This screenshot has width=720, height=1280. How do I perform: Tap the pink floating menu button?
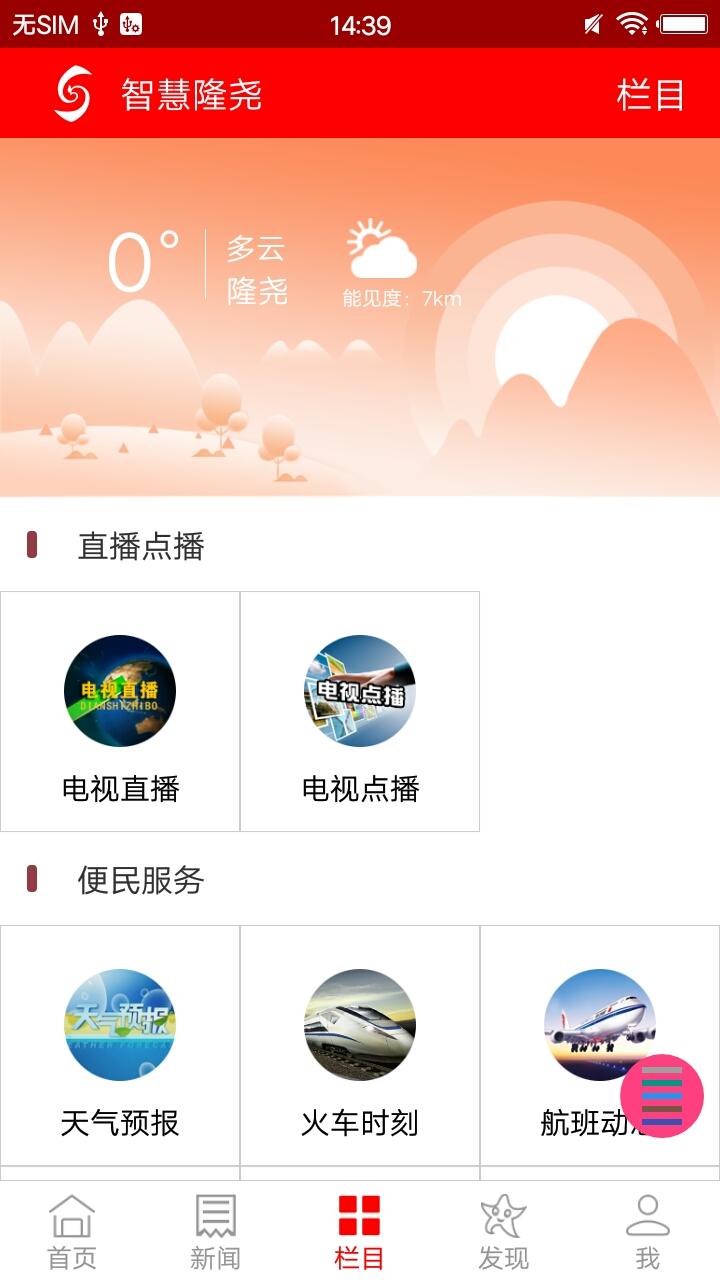click(662, 1096)
